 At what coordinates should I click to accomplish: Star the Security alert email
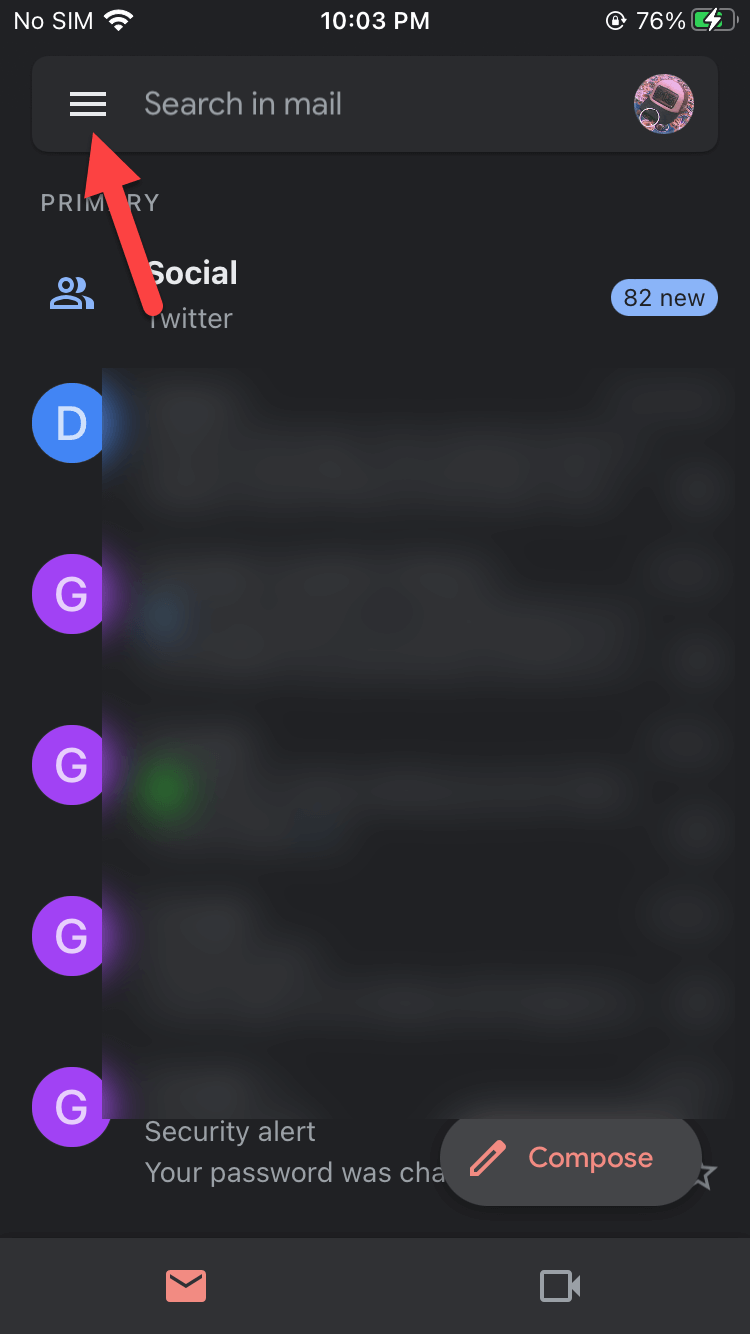pyautogui.click(x=706, y=1176)
